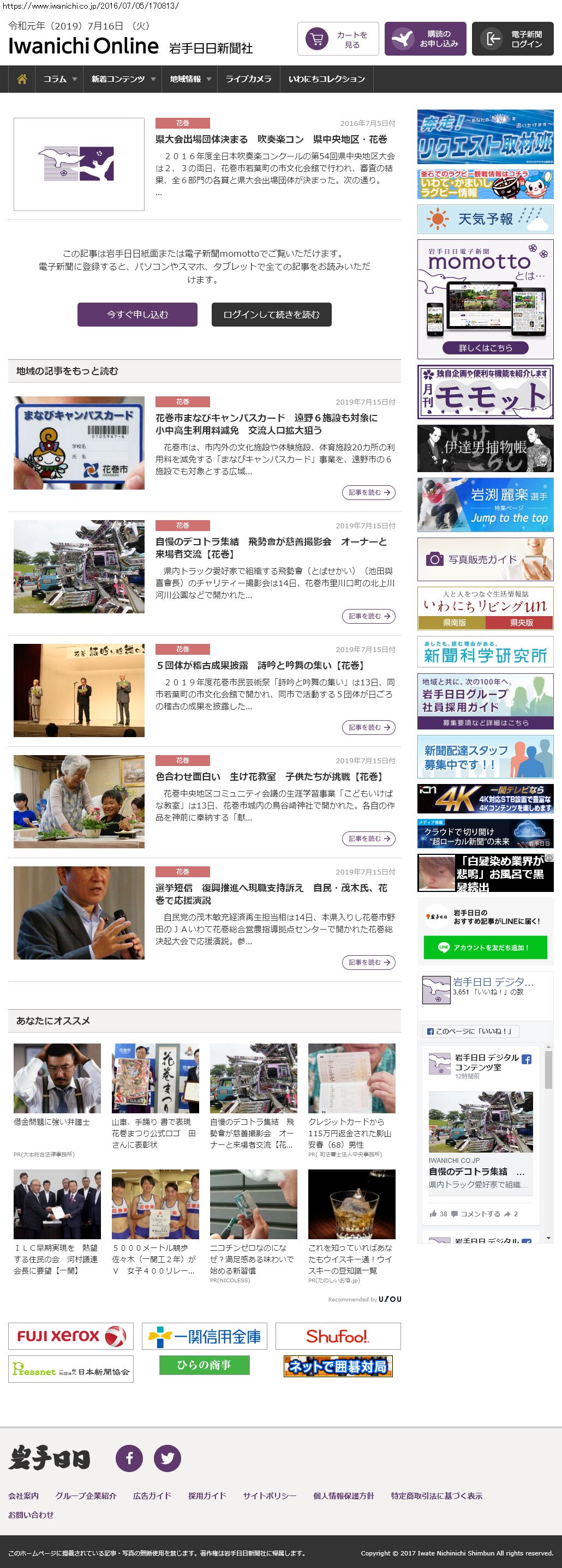Open the デコトラ集結 article photo
The image size is (562, 1568).
pos(79,566)
